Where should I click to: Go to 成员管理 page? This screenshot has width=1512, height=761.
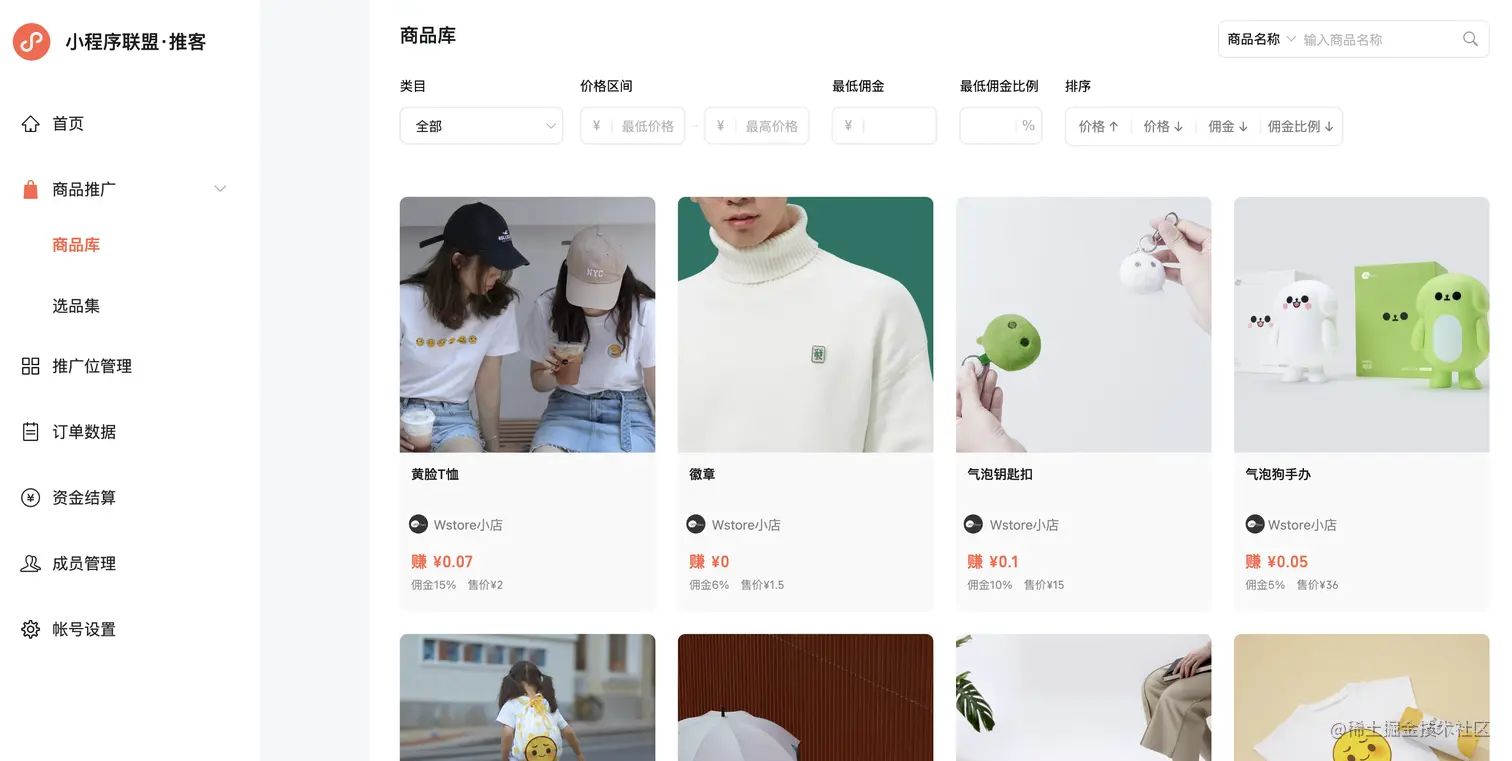pos(84,564)
